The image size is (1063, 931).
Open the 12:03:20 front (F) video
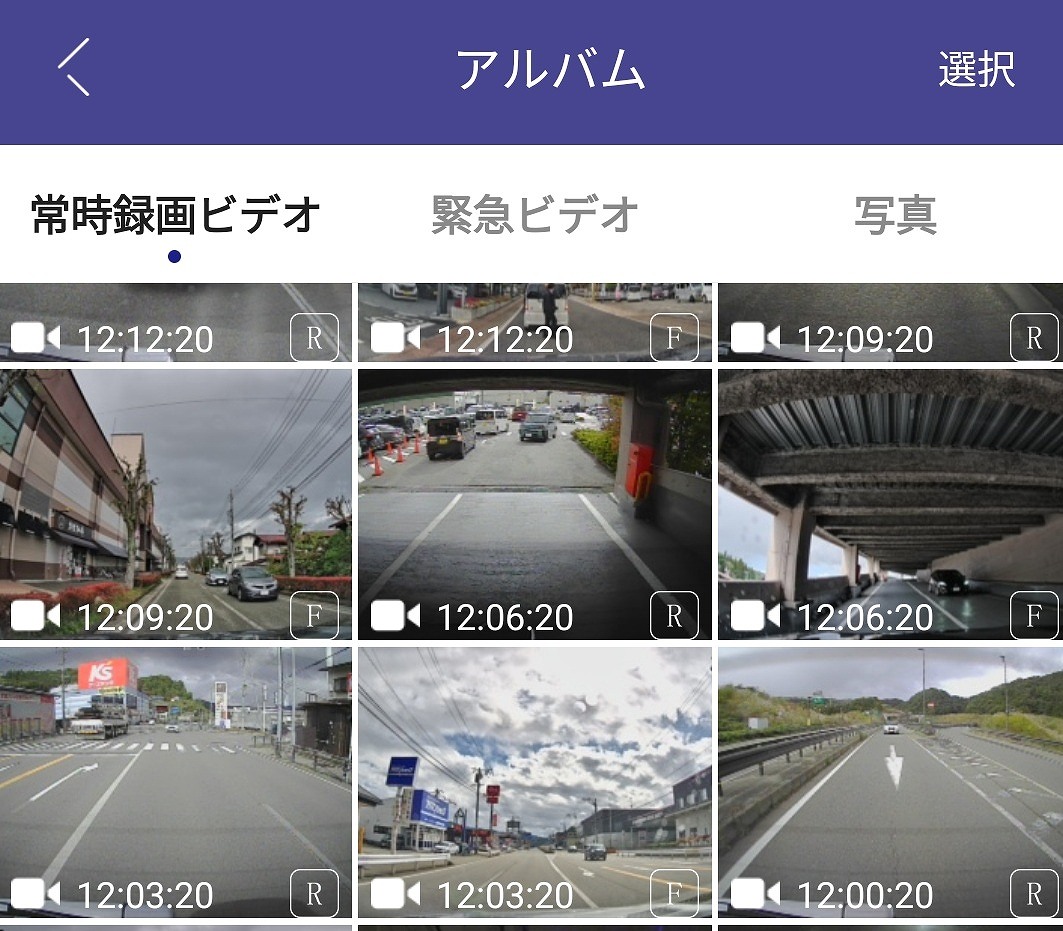pyautogui.click(x=535, y=782)
